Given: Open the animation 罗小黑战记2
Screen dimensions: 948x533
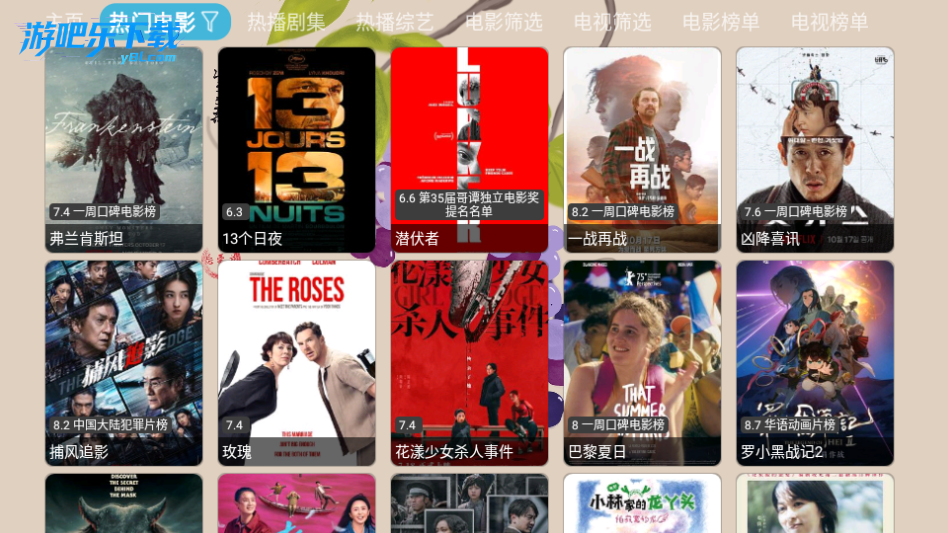Looking at the screenshot, I should click(815, 363).
